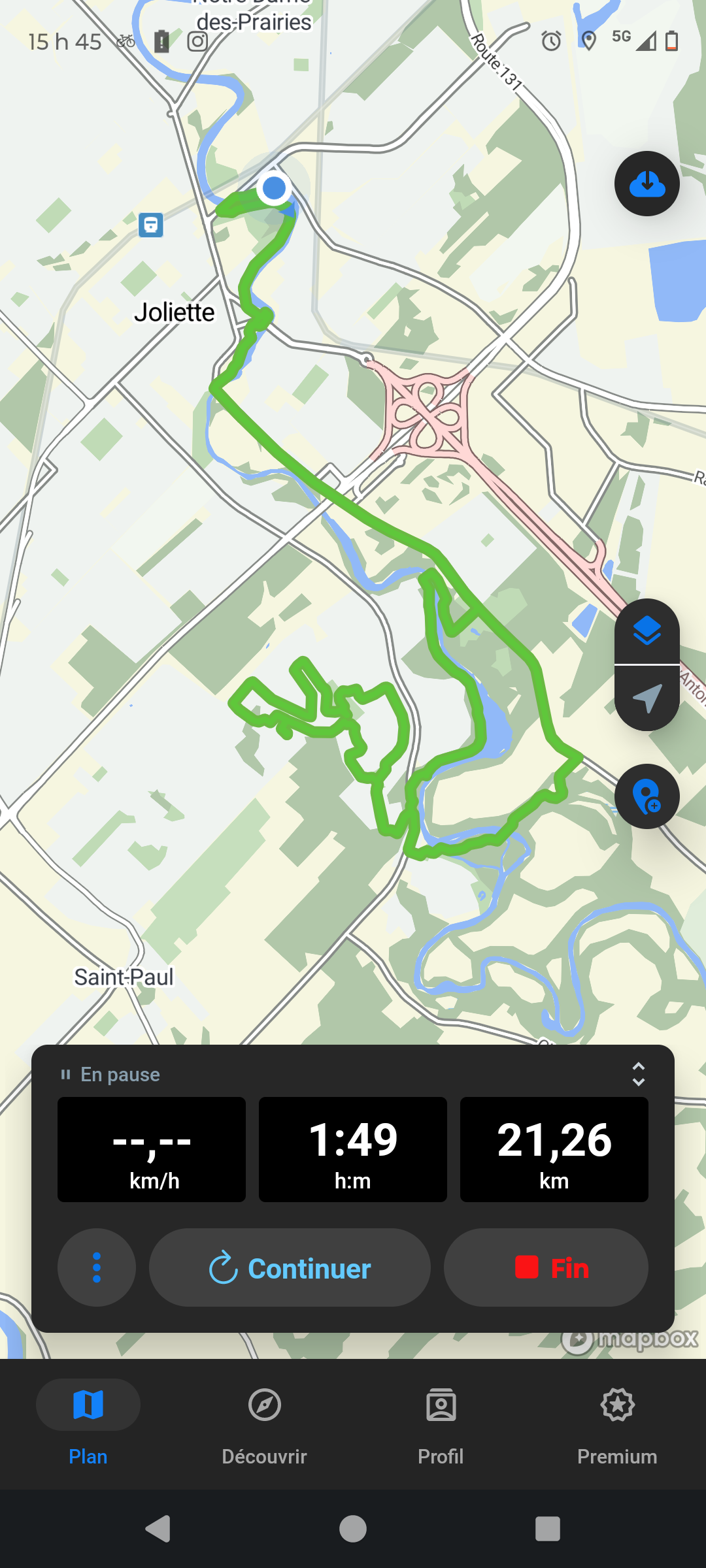Screen dimensions: 706x1568
Task: Open the three-dot options menu
Action: 97,1267
